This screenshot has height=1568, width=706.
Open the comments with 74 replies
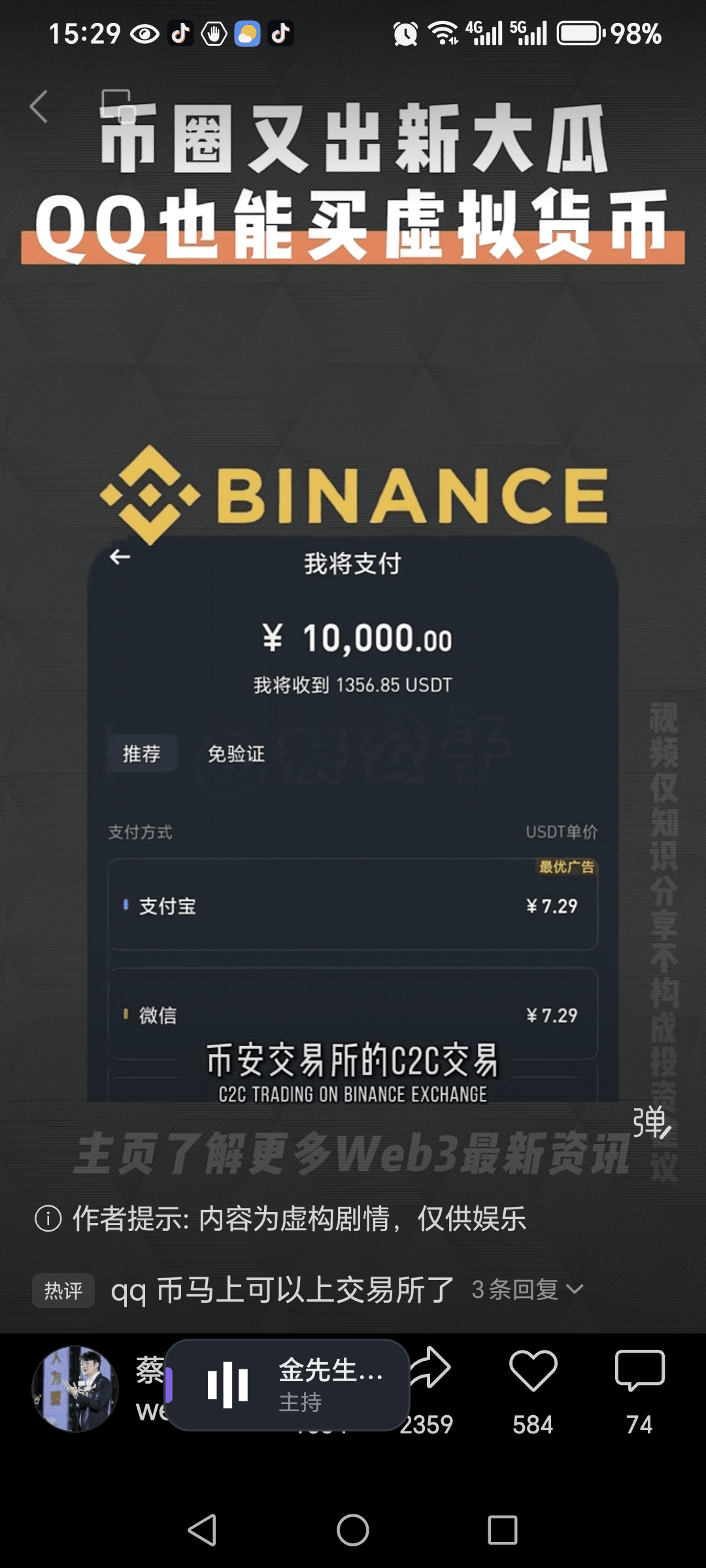639,1369
